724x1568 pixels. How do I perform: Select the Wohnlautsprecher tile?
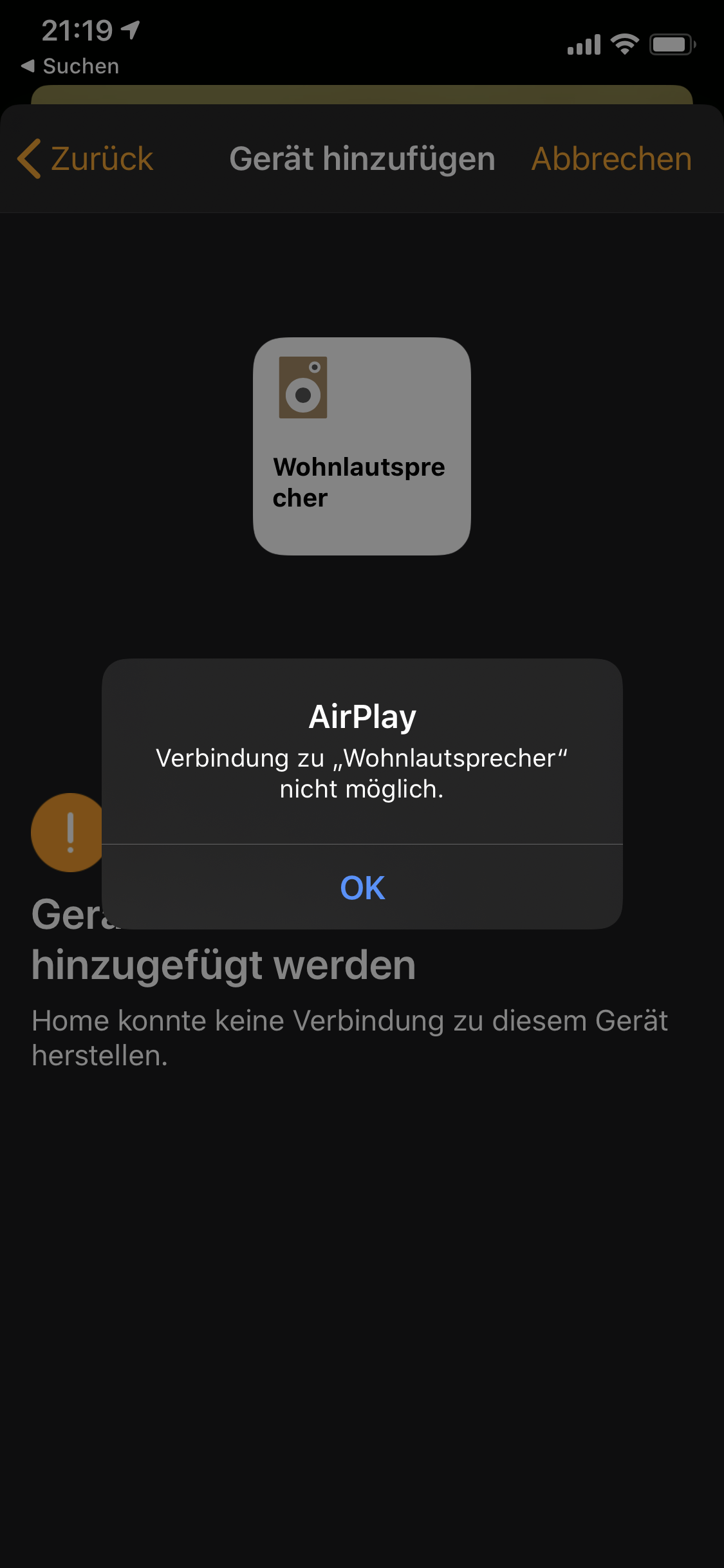362,446
